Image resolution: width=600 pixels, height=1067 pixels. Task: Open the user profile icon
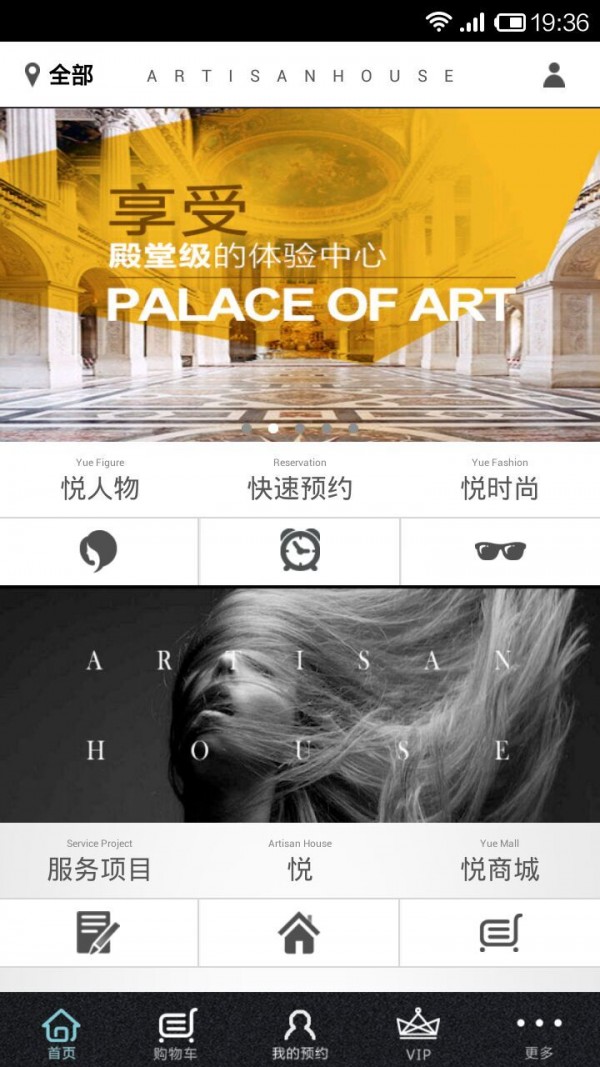tap(553, 75)
